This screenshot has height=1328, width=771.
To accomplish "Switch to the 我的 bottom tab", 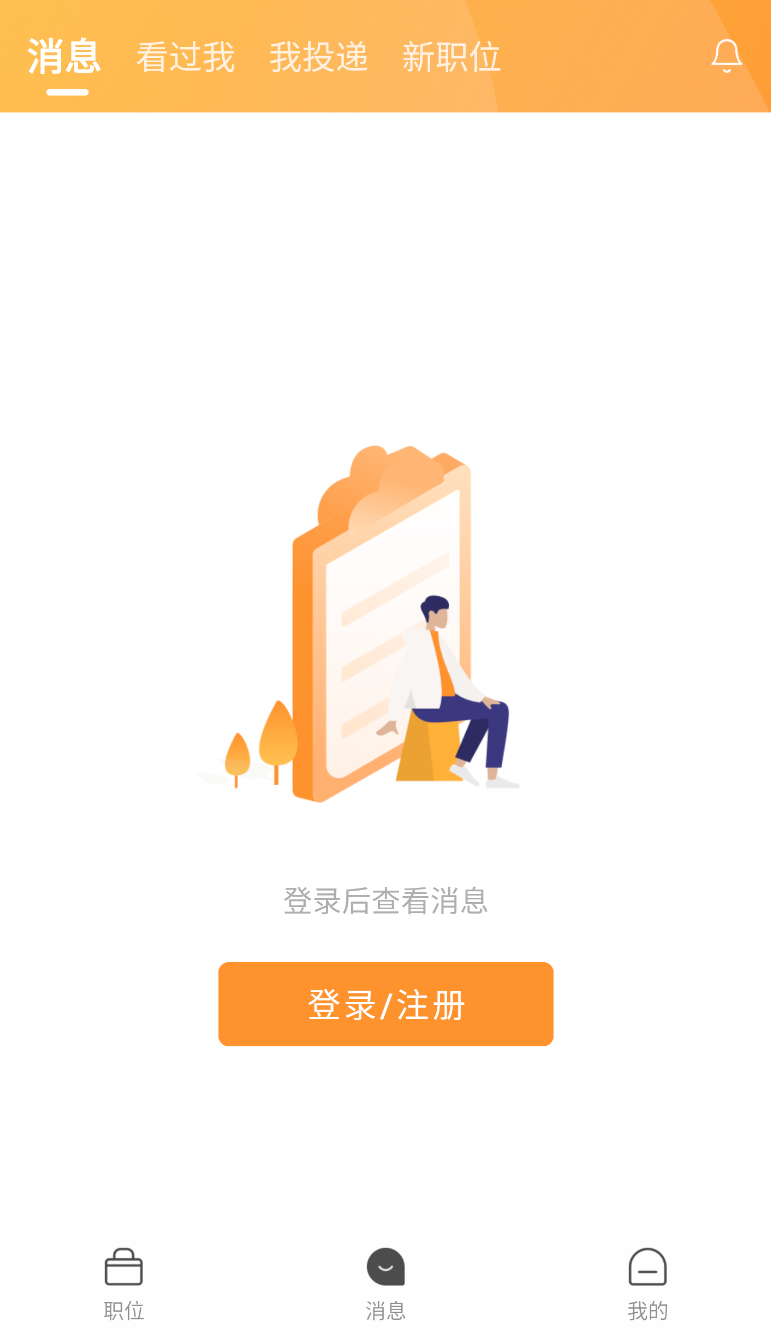I will pos(647,1283).
